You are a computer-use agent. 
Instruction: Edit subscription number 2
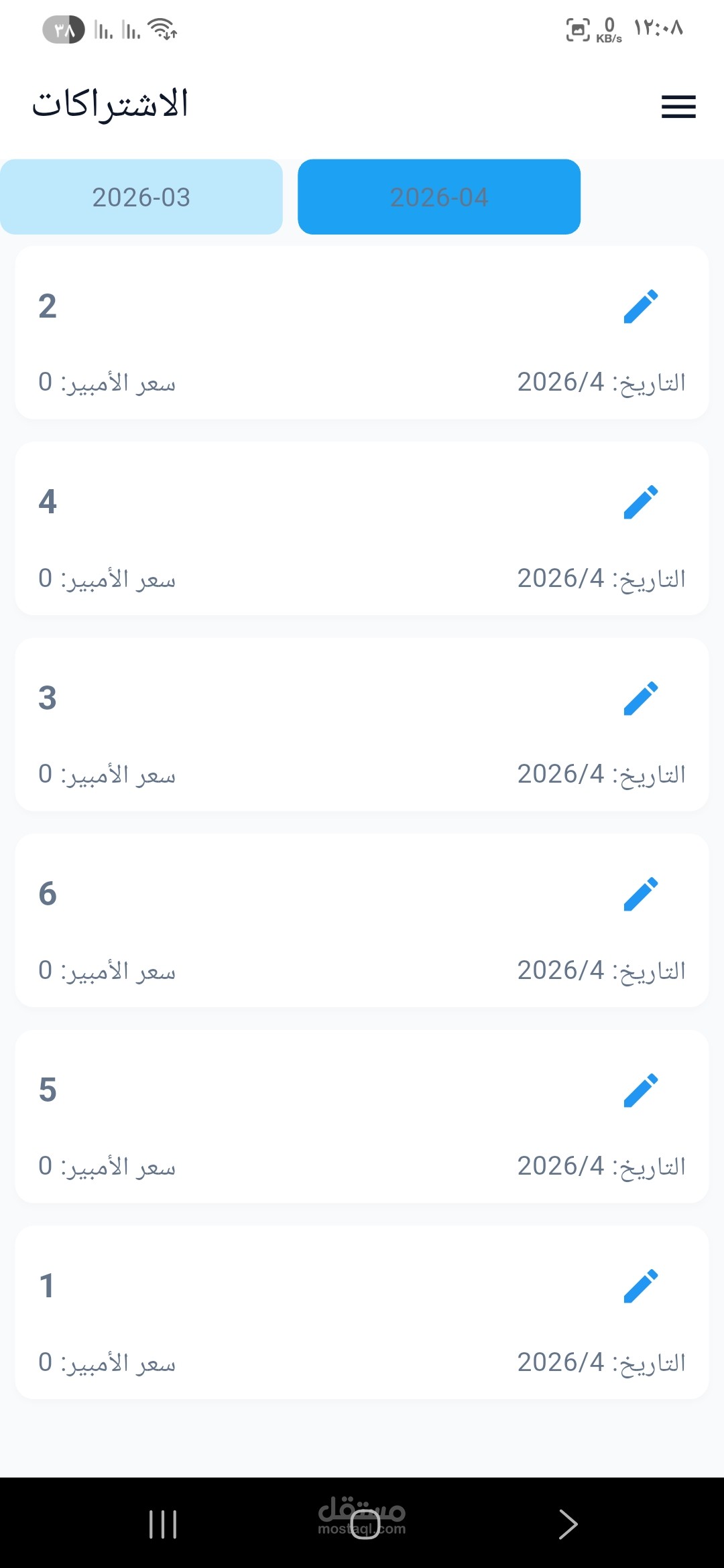pyautogui.click(x=641, y=307)
